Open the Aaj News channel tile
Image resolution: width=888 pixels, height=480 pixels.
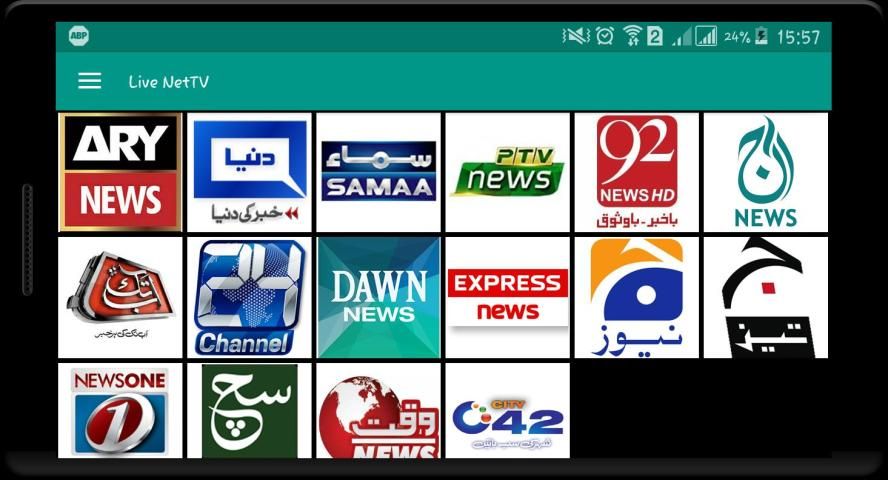(x=765, y=172)
